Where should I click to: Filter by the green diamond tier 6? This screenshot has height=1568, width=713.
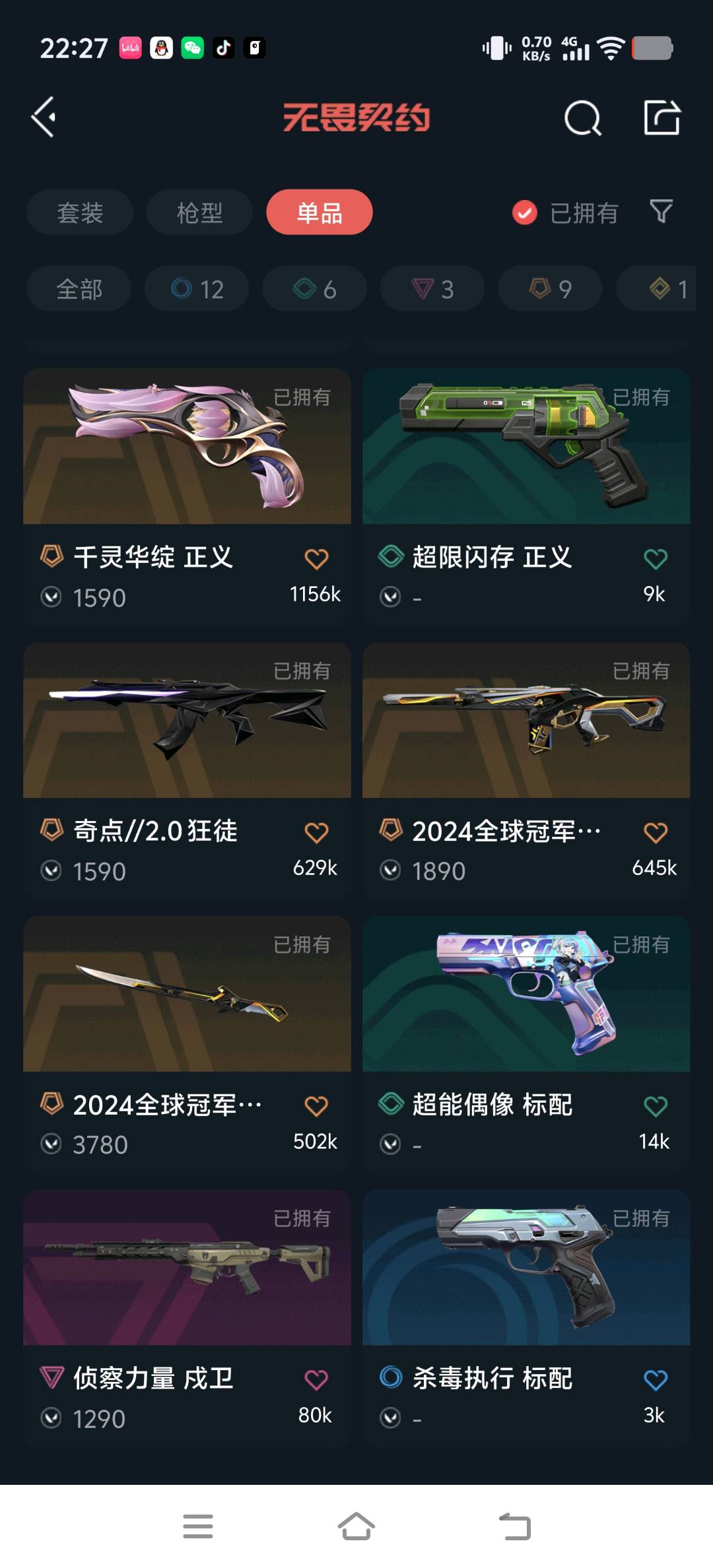click(x=314, y=289)
